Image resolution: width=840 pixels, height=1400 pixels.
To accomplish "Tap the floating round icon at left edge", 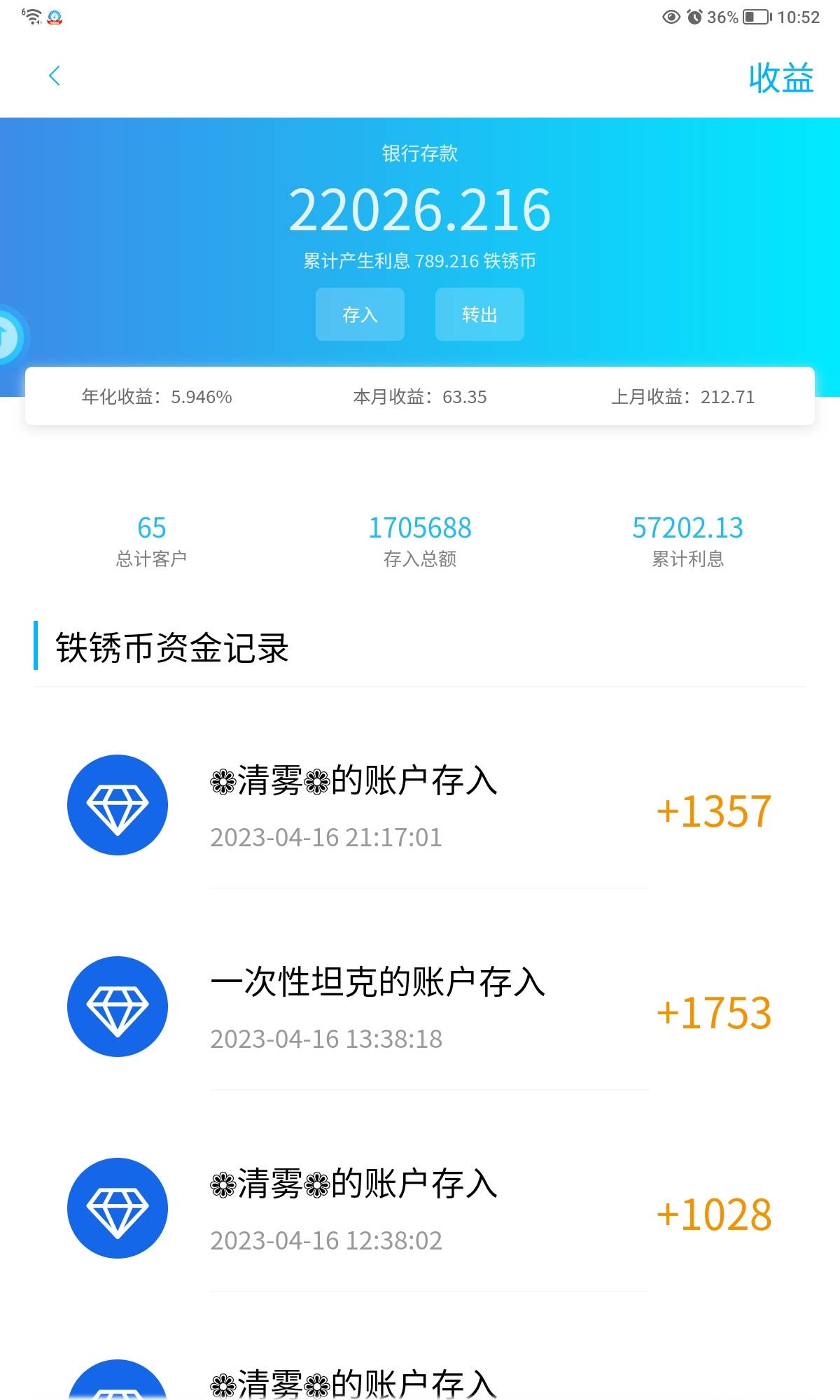I will [x=8, y=337].
